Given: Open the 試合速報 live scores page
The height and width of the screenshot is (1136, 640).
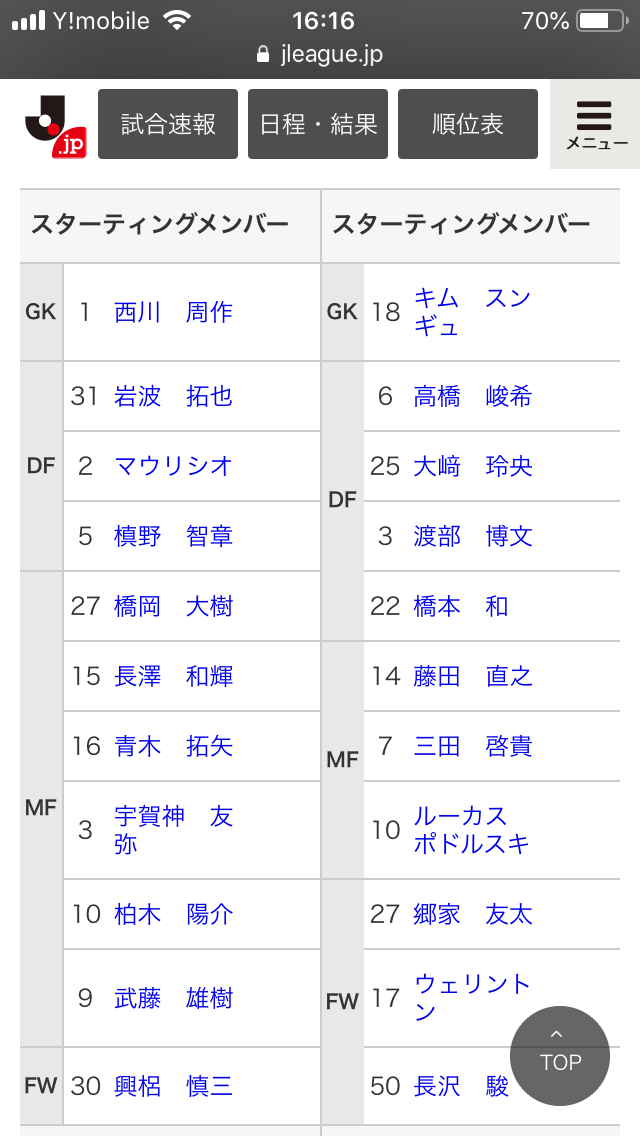Looking at the screenshot, I should click(168, 124).
